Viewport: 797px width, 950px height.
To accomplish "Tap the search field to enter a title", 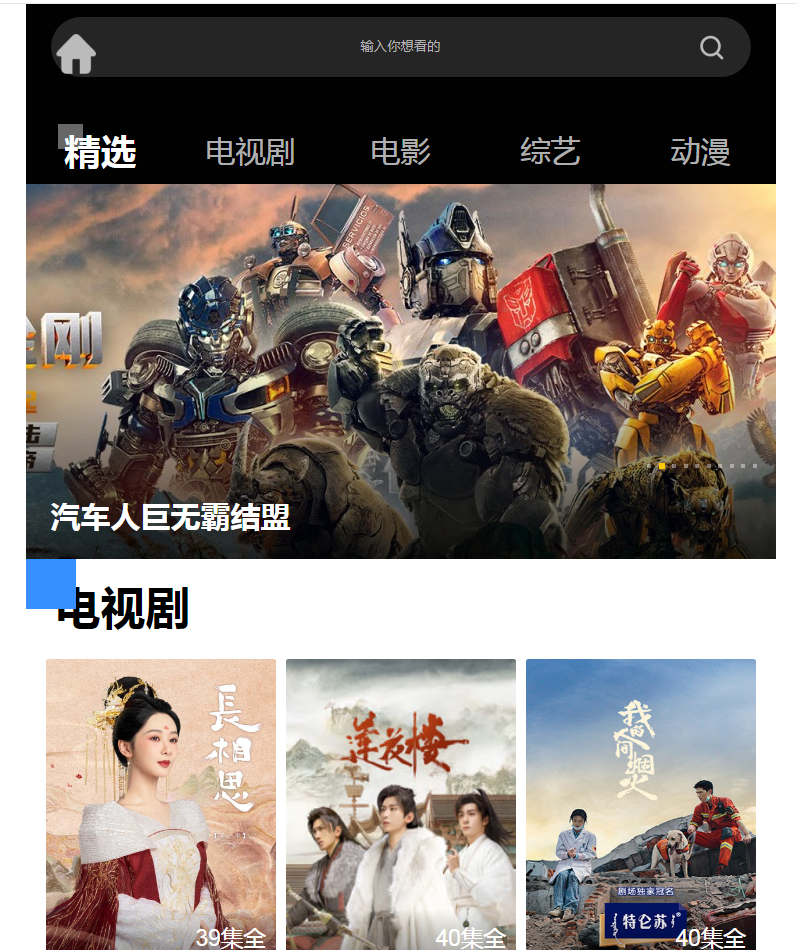I will point(400,47).
